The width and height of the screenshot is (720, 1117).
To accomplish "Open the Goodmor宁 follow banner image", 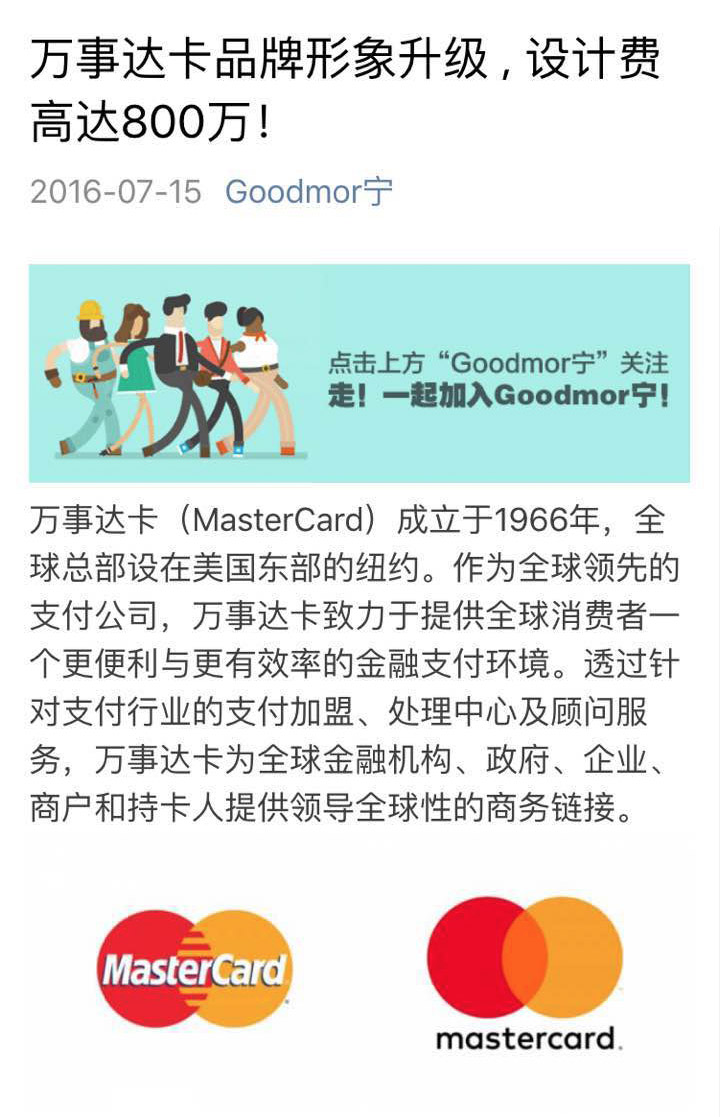I will click(359, 373).
